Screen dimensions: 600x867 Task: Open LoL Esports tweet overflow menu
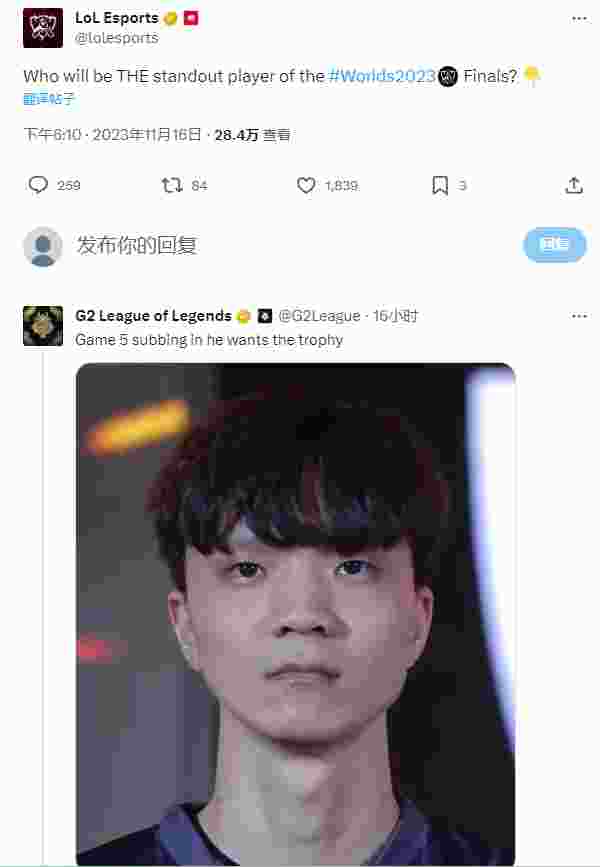pyautogui.click(x=579, y=18)
